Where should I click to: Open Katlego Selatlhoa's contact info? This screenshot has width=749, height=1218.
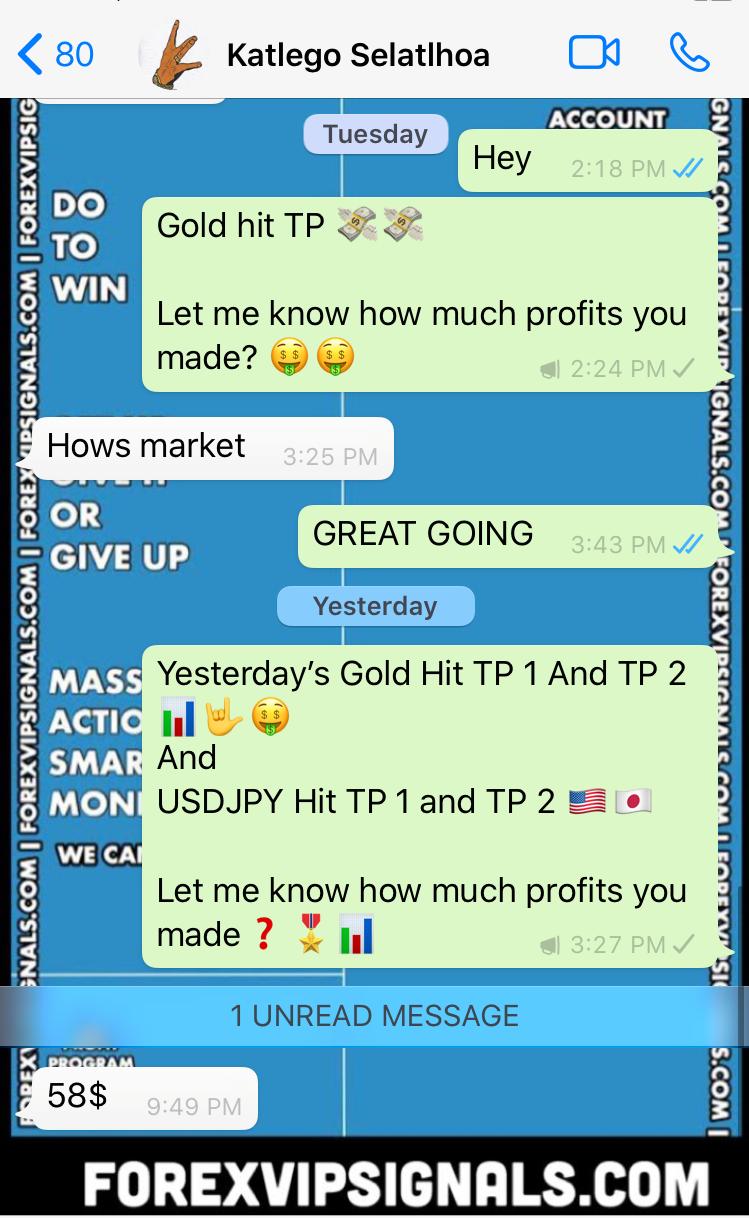click(x=358, y=55)
